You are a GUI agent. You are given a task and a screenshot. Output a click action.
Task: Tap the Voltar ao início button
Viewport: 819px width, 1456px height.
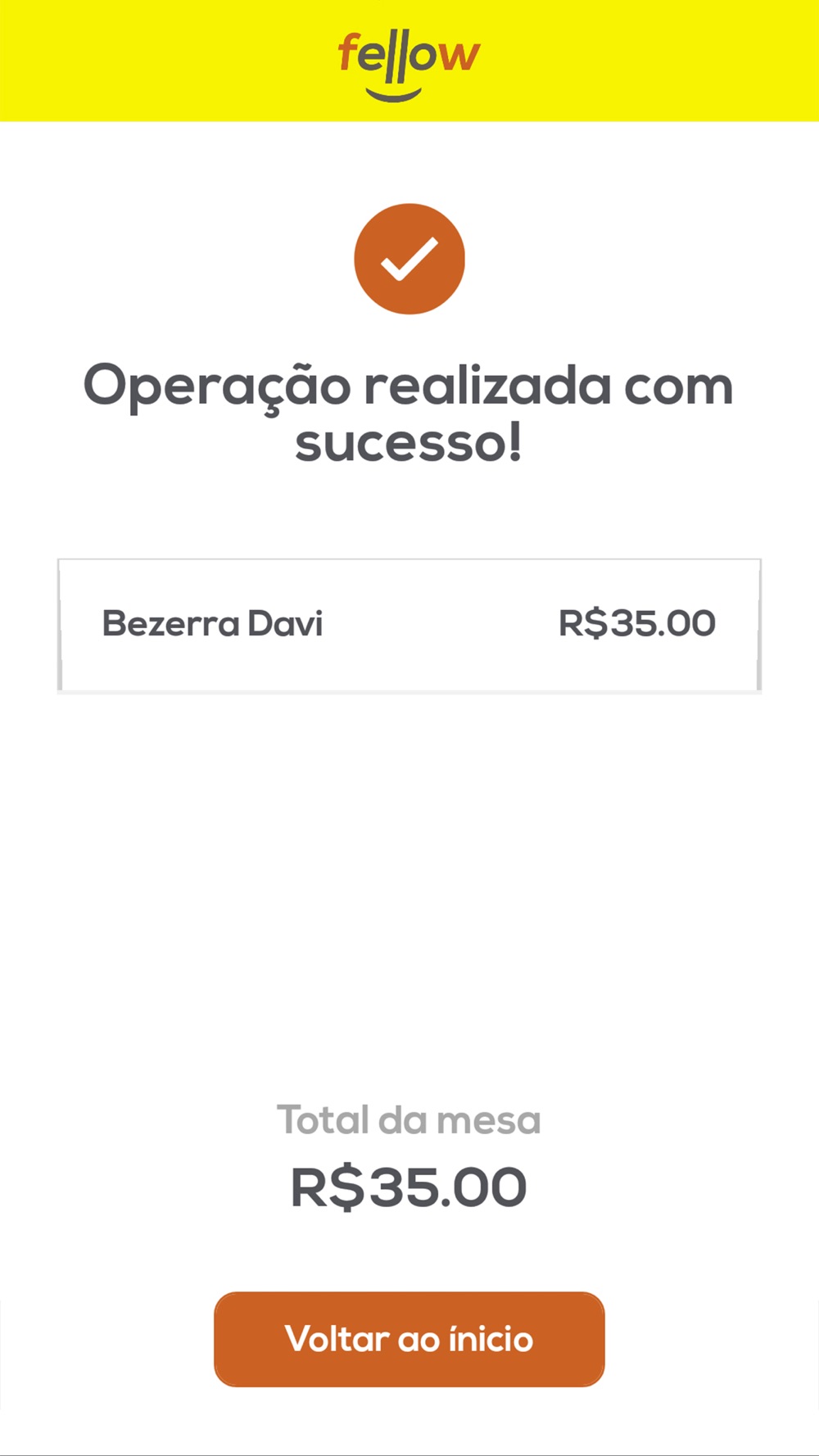409,1339
